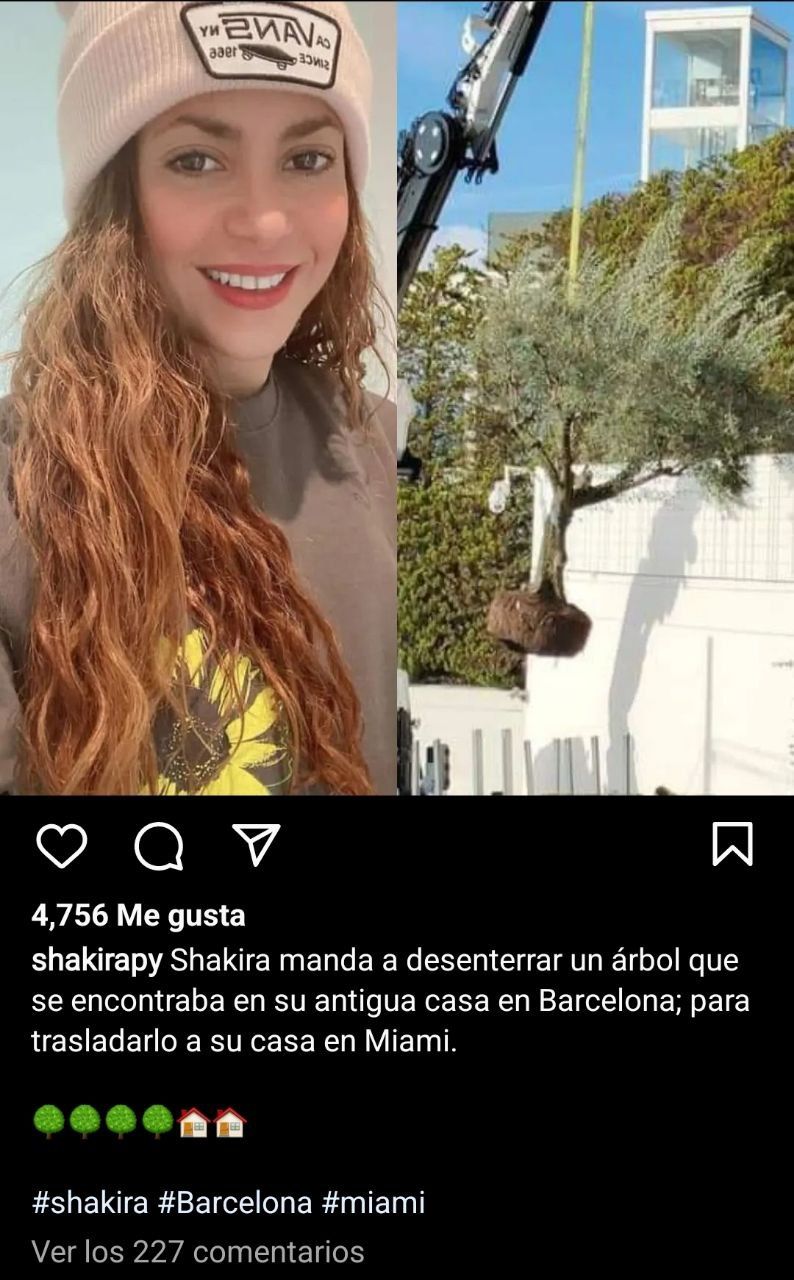The image size is (794, 1280).
Task: Open the comment icon under the post
Action: [159, 847]
